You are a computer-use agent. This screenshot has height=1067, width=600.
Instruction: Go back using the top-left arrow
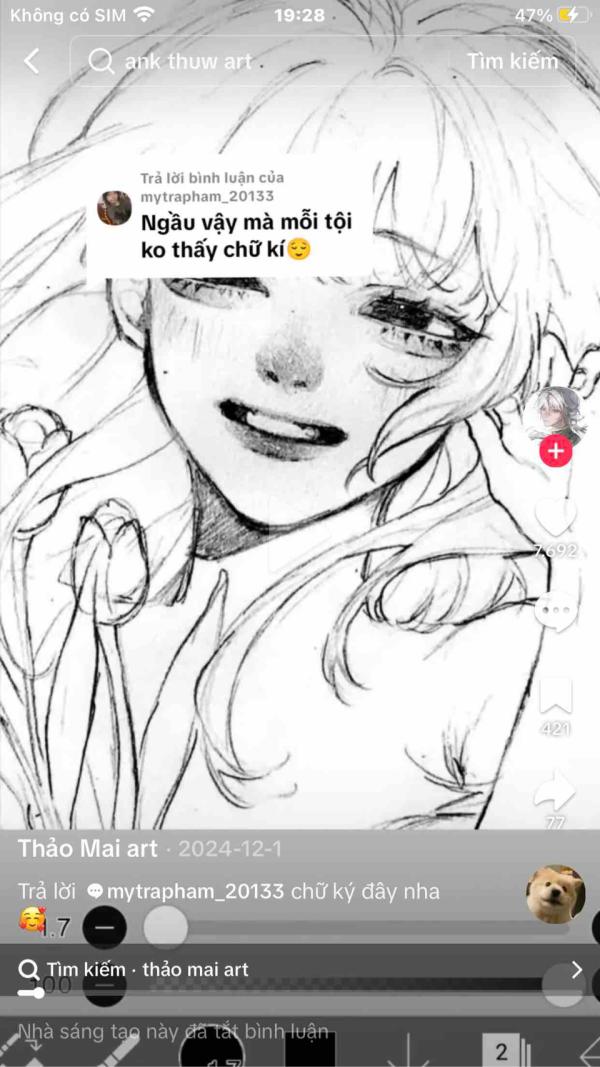31,61
